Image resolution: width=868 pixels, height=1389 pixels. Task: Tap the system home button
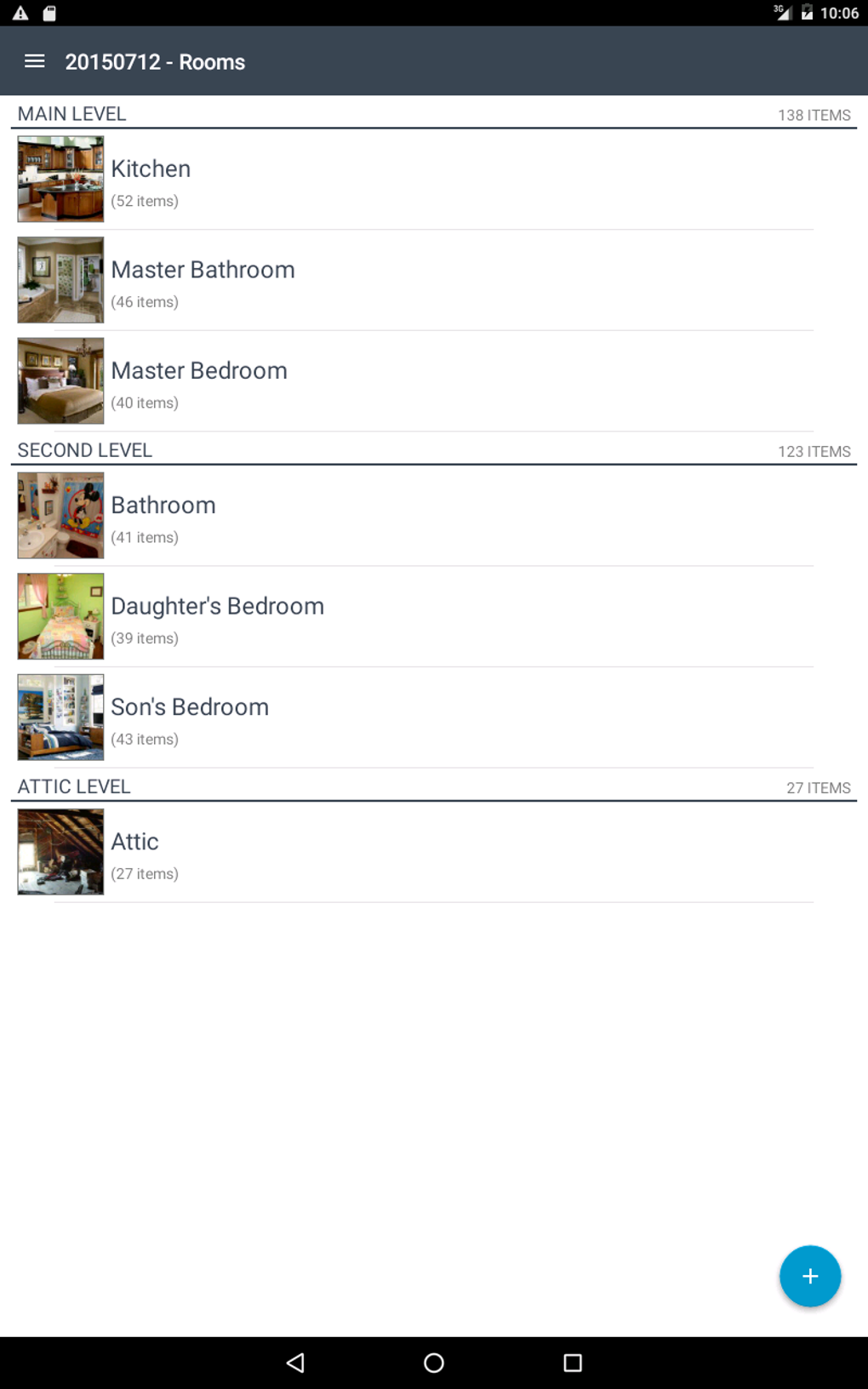coord(433,1363)
